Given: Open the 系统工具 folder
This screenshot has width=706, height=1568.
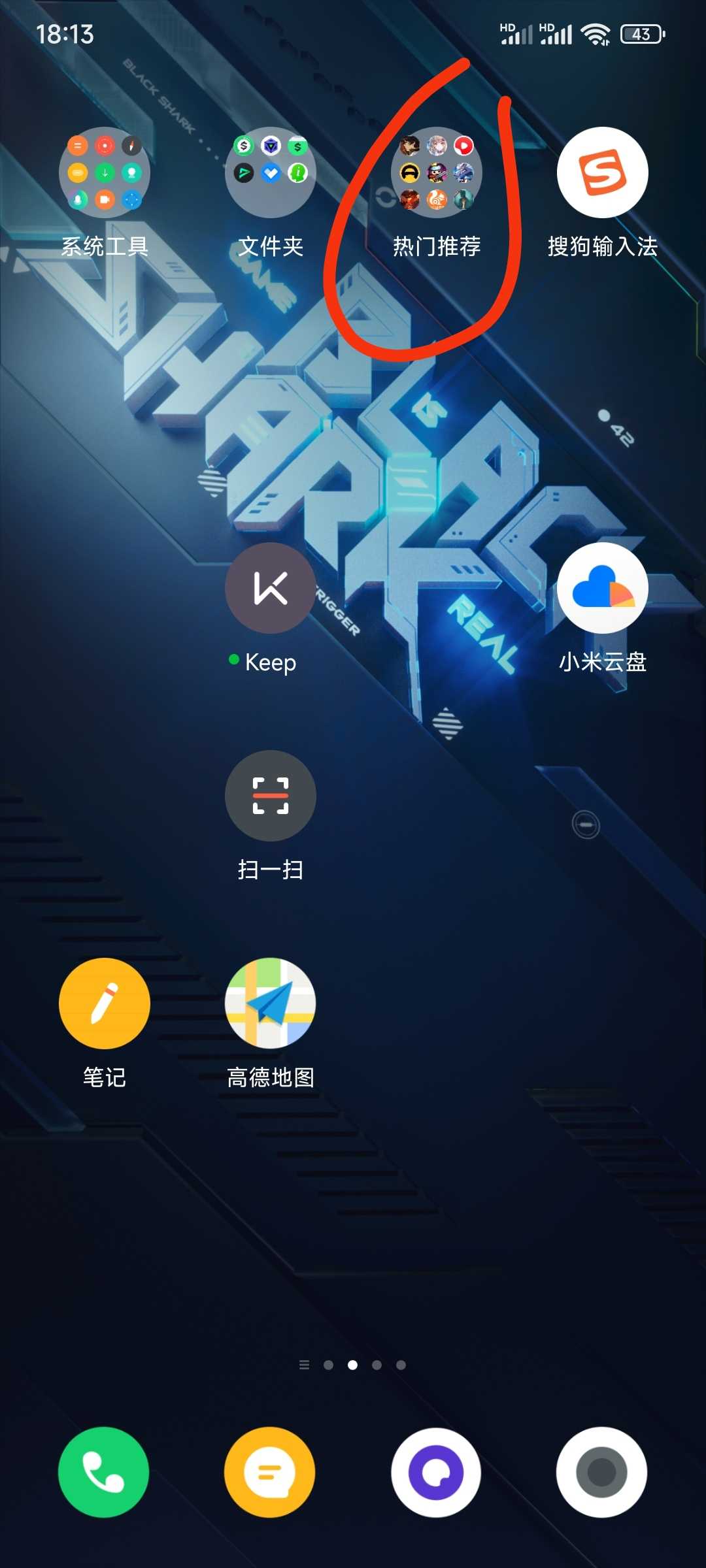Looking at the screenshot, I should click(x=105, y=172).
